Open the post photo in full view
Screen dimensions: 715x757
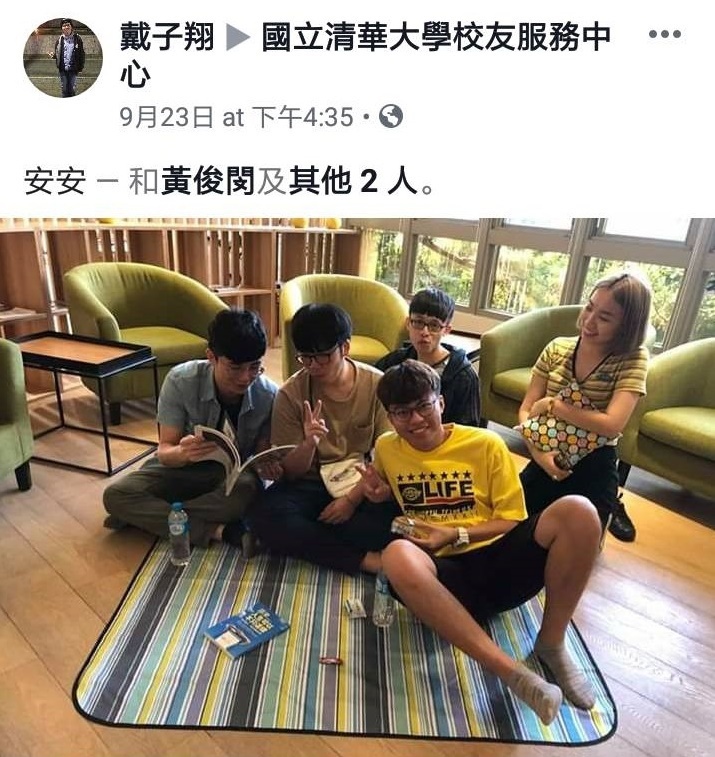coord(357,480)
